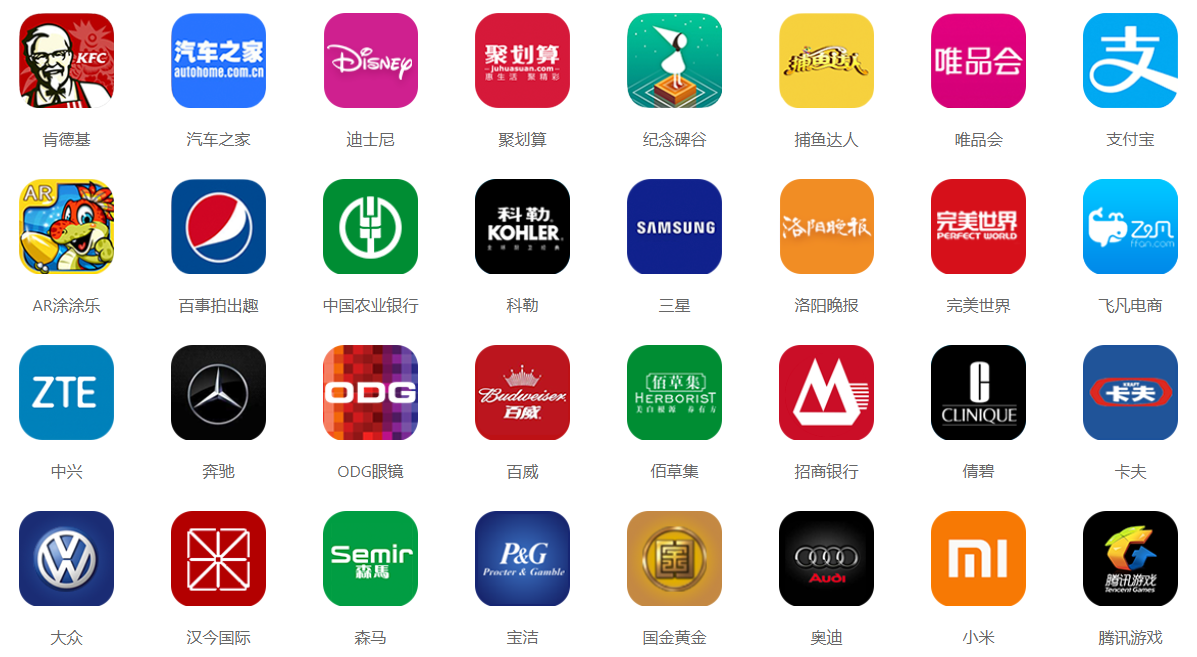Select the 汽车之家 icon
This screenshot has height=657, width=1197.
point(219,61)
